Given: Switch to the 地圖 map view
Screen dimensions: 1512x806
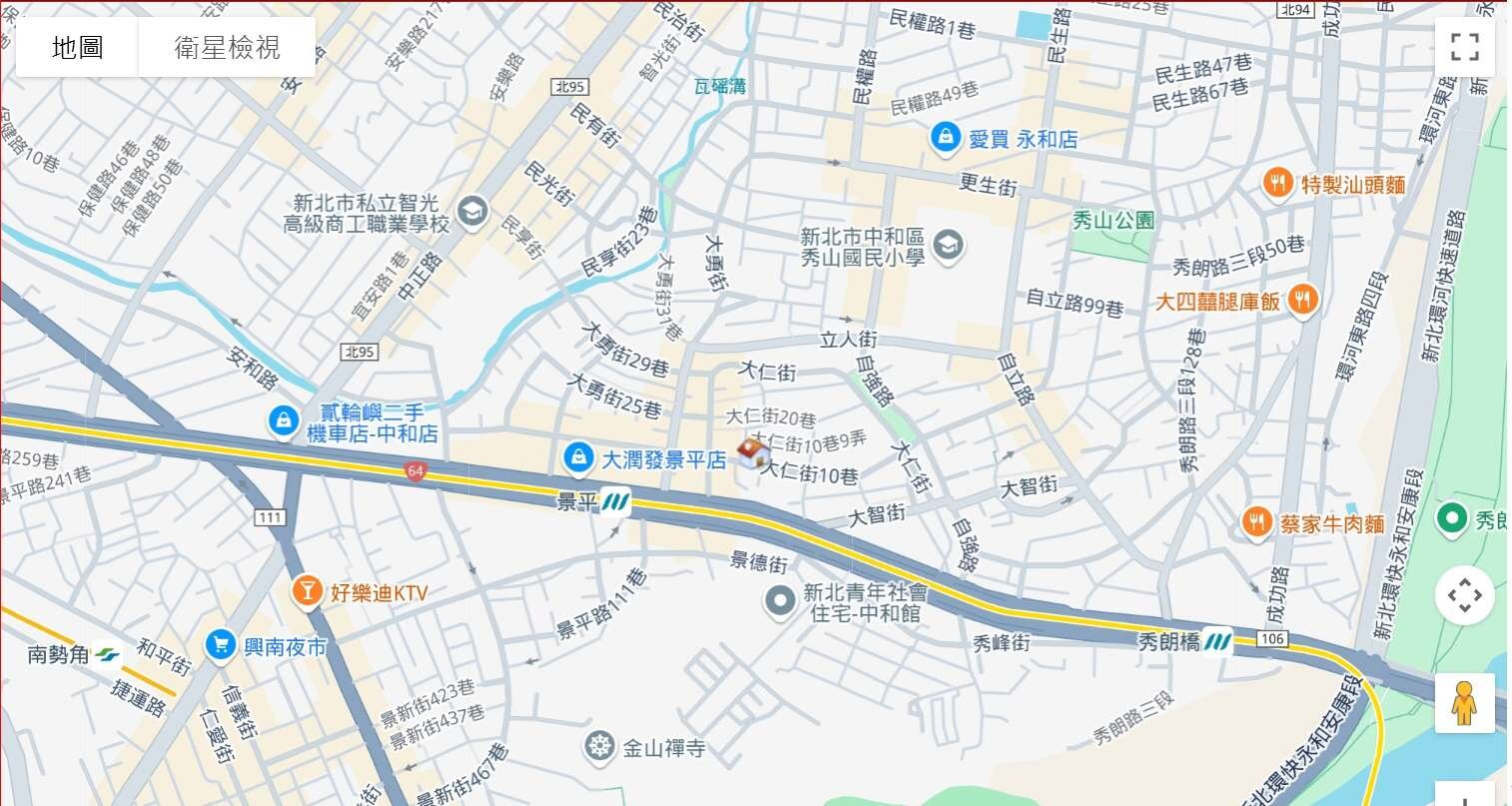Looking at the screenshot, I should [x=78, y=47].
